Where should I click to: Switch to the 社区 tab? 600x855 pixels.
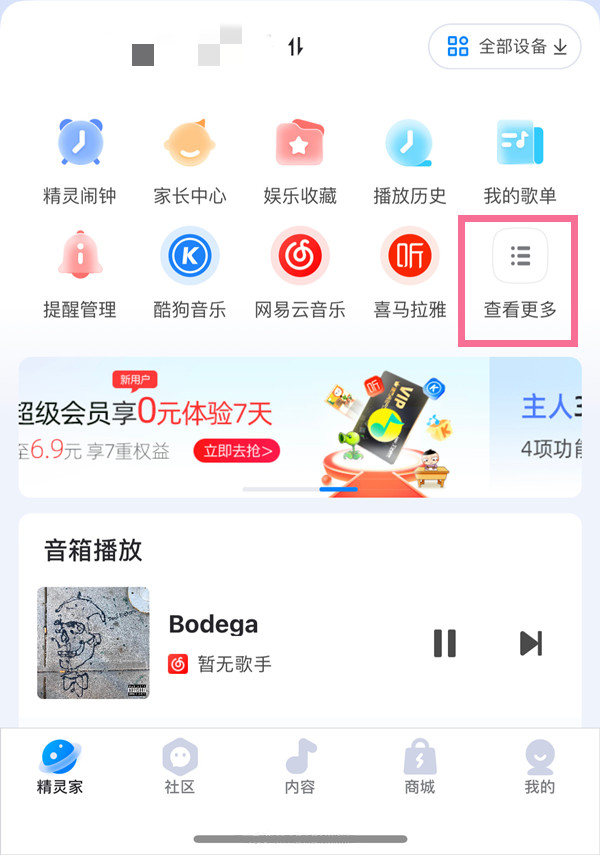click(x=180, y=767)
